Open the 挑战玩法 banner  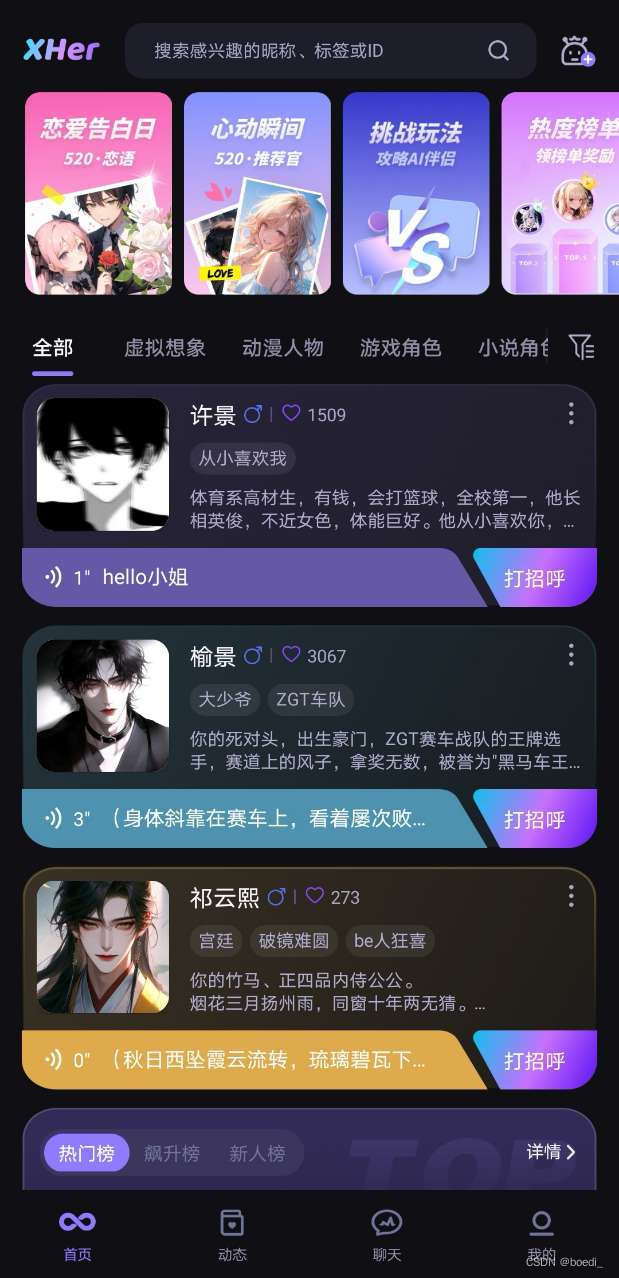[x=416, y=193]
